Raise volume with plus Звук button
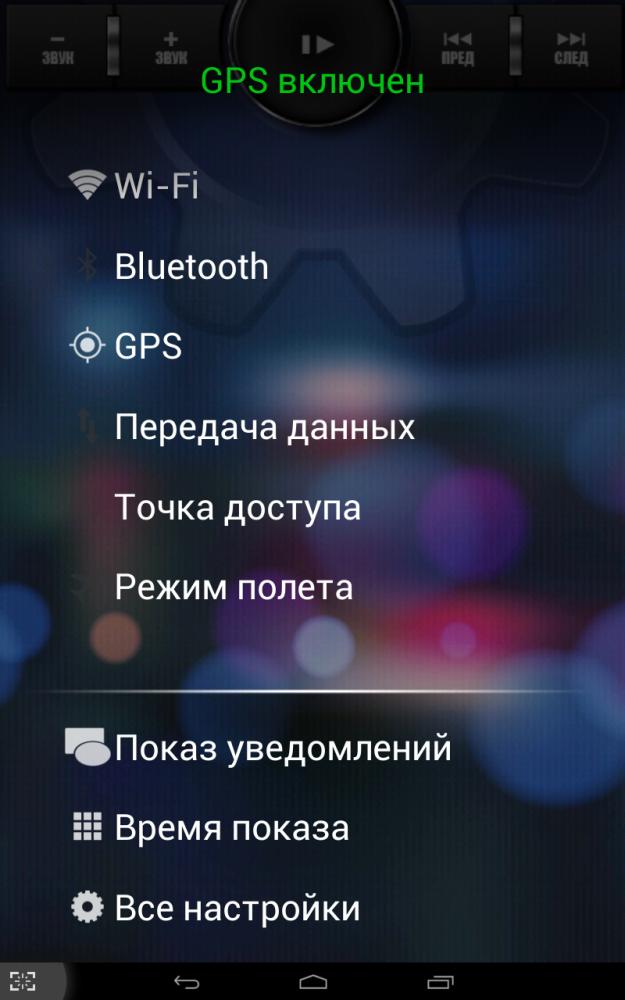 pos(171,48)
